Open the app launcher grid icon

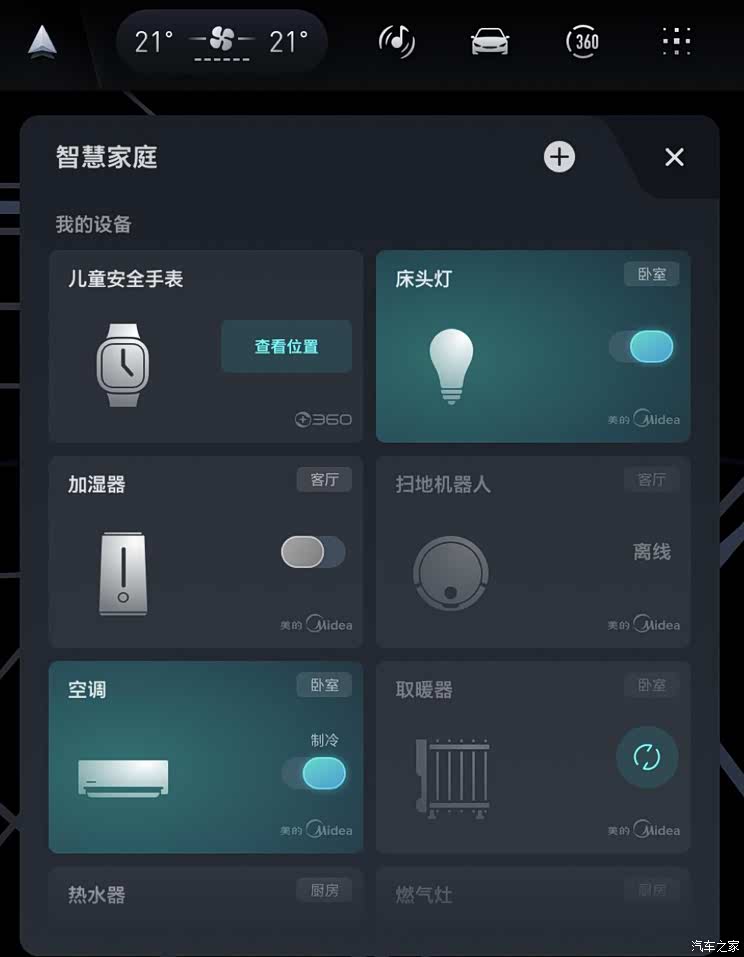tap(676, 41)
